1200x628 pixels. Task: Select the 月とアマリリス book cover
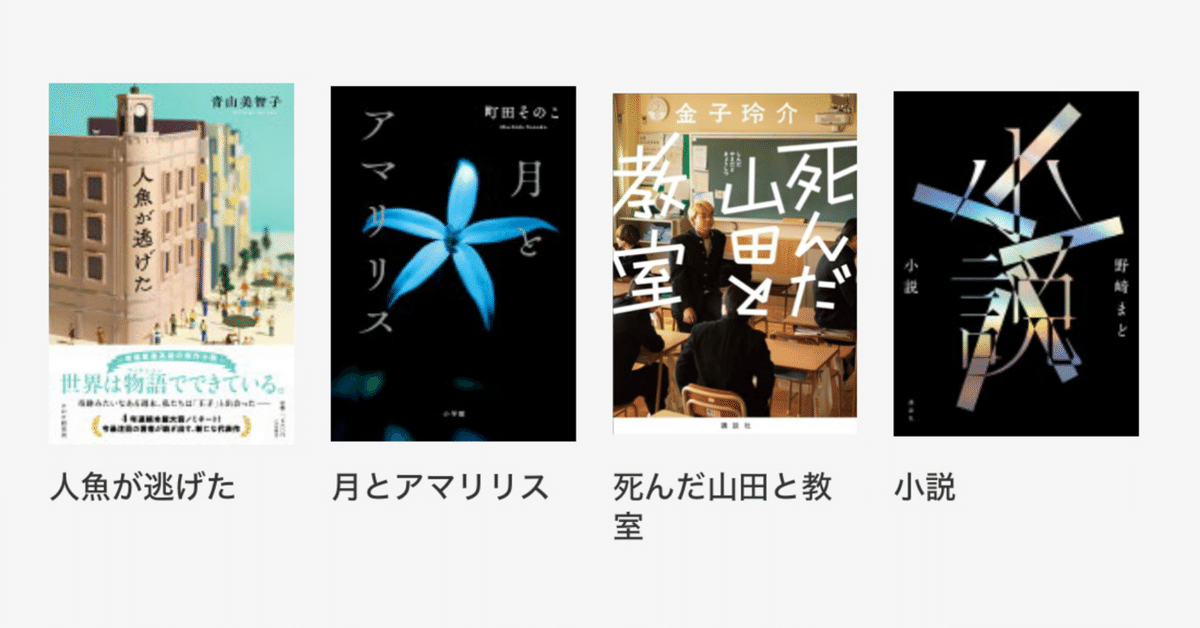(453, 264)
